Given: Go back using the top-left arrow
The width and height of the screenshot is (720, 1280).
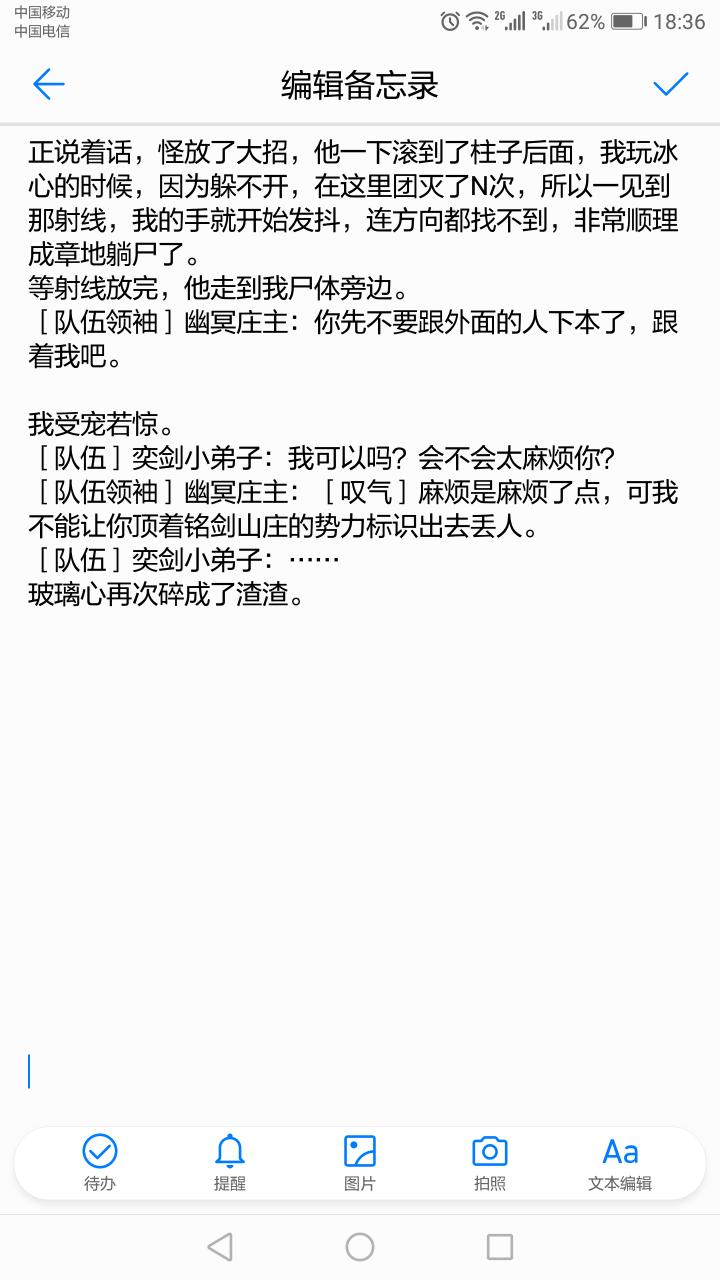Looking at the screenshot, I should 48,84.
